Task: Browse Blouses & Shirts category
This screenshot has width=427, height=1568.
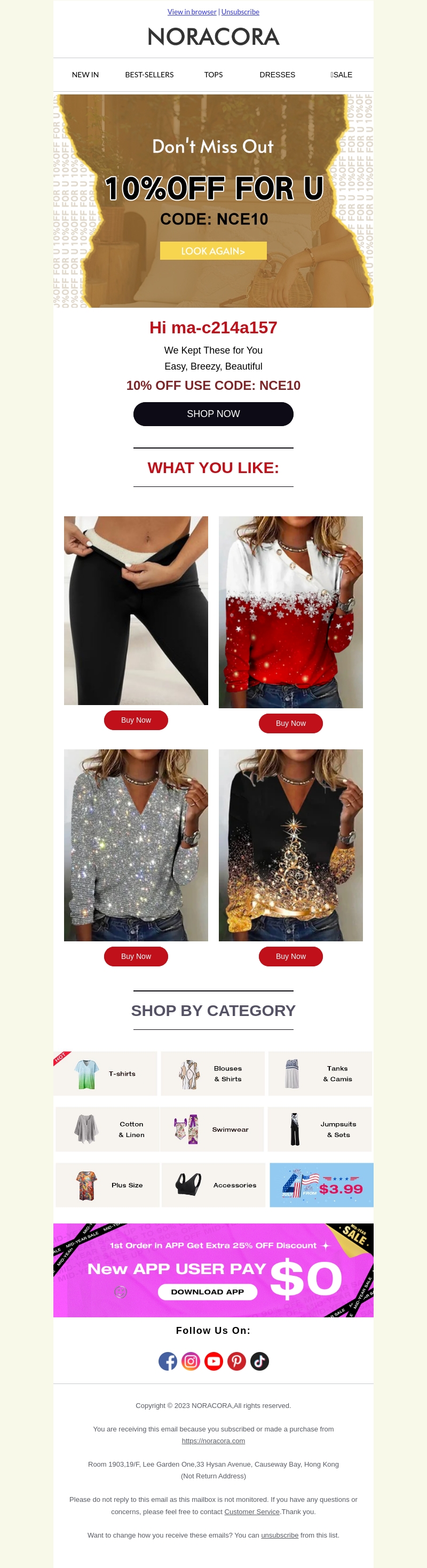Action: coord(212,1074)
